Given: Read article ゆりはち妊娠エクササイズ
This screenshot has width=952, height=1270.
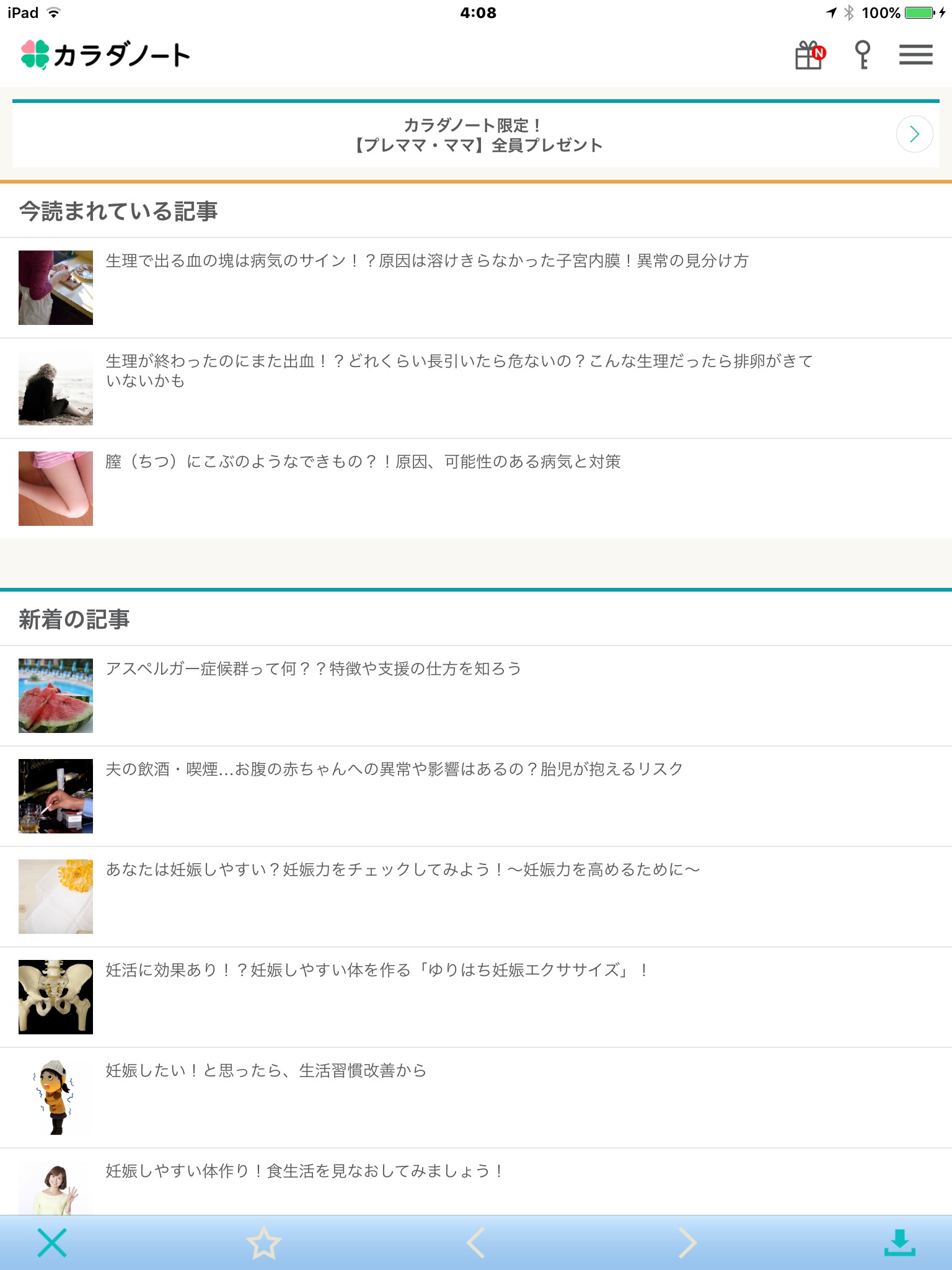Looking at the screenshot, I should pos(476,997).
